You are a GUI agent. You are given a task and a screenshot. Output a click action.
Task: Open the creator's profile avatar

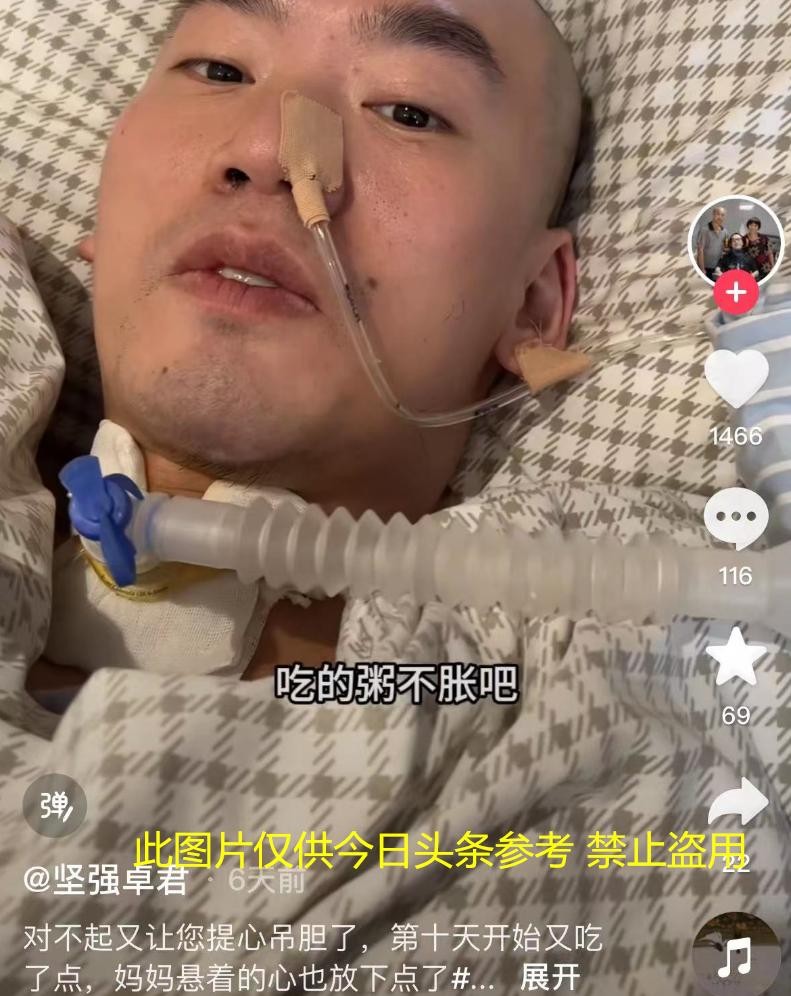(x=736, y=240)
